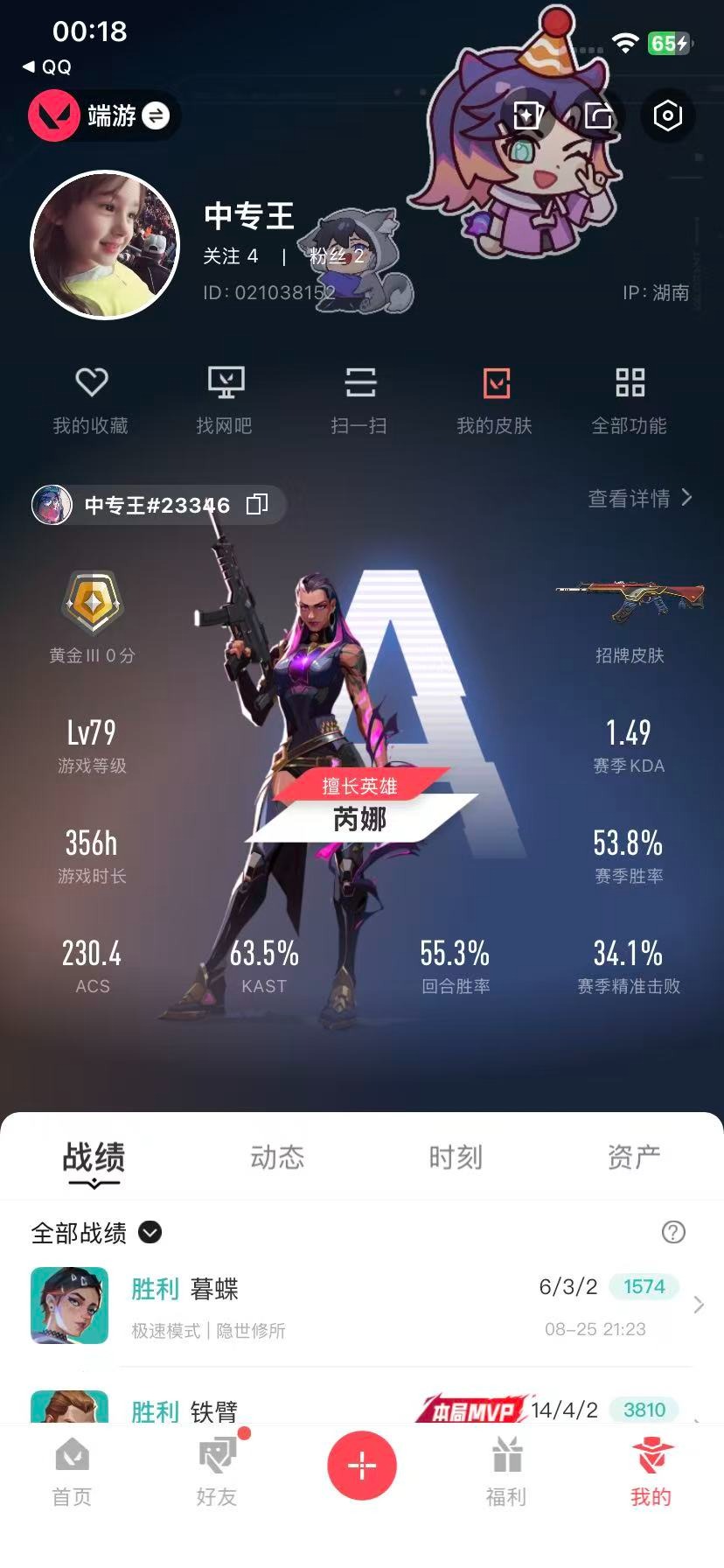
Task: View details via 查看详情
Action: pos(640,498)
